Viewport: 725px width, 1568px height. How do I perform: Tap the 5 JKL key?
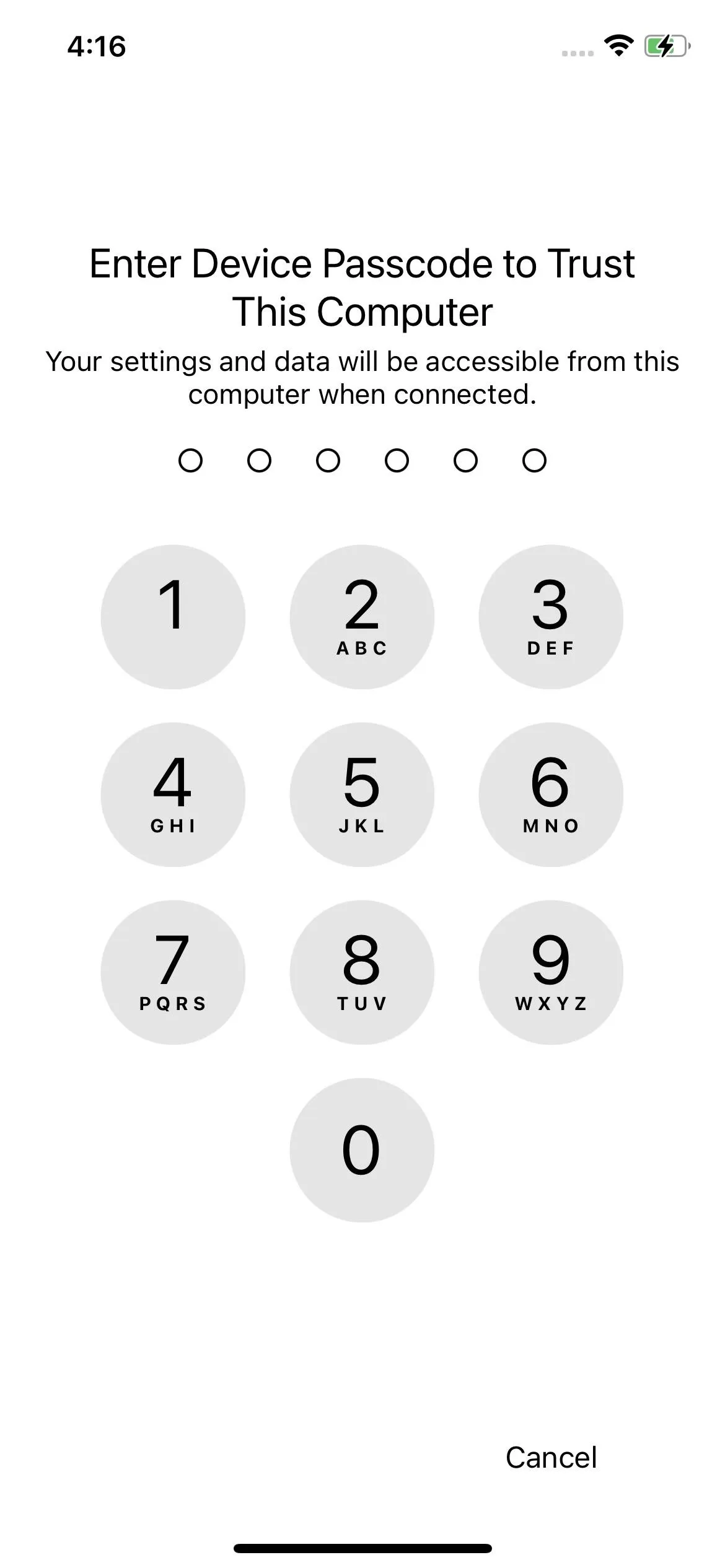tap(362, 795)
